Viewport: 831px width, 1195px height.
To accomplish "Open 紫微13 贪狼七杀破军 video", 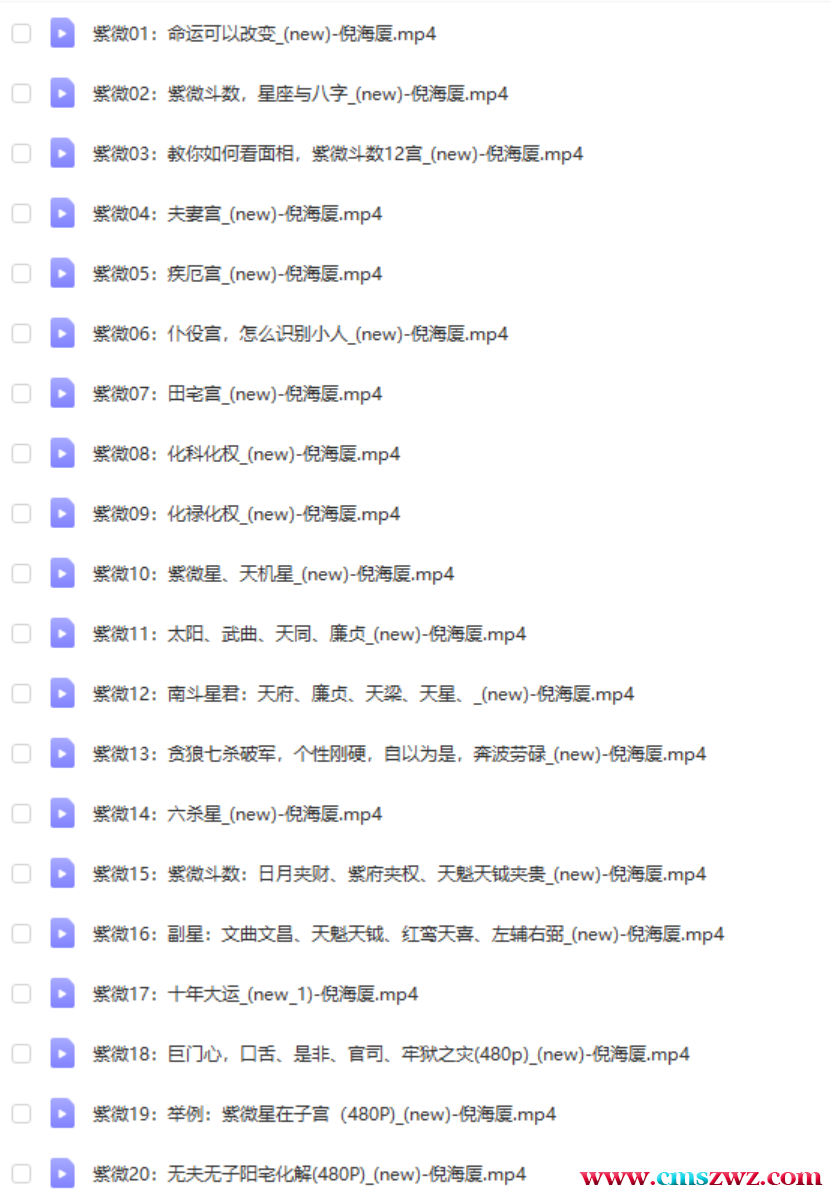I will pos(399,754).
